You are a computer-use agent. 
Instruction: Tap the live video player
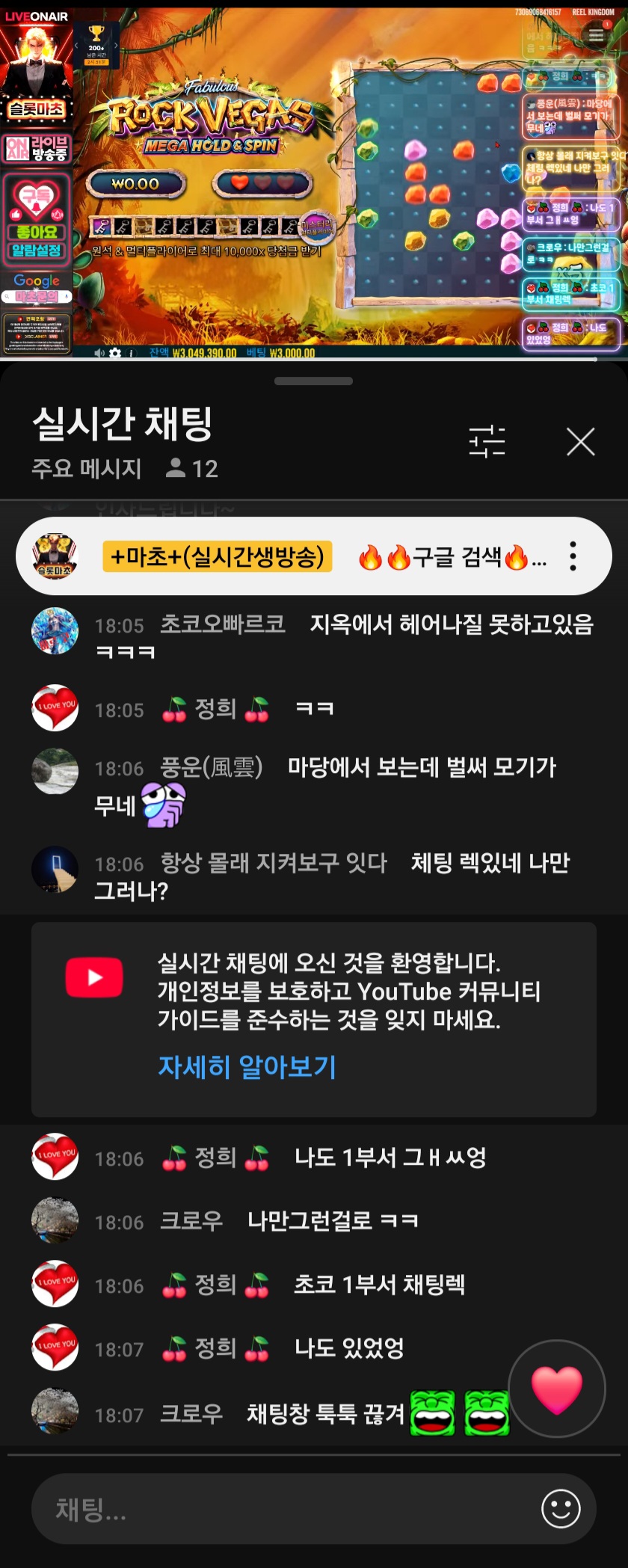[x=314, y=179]
